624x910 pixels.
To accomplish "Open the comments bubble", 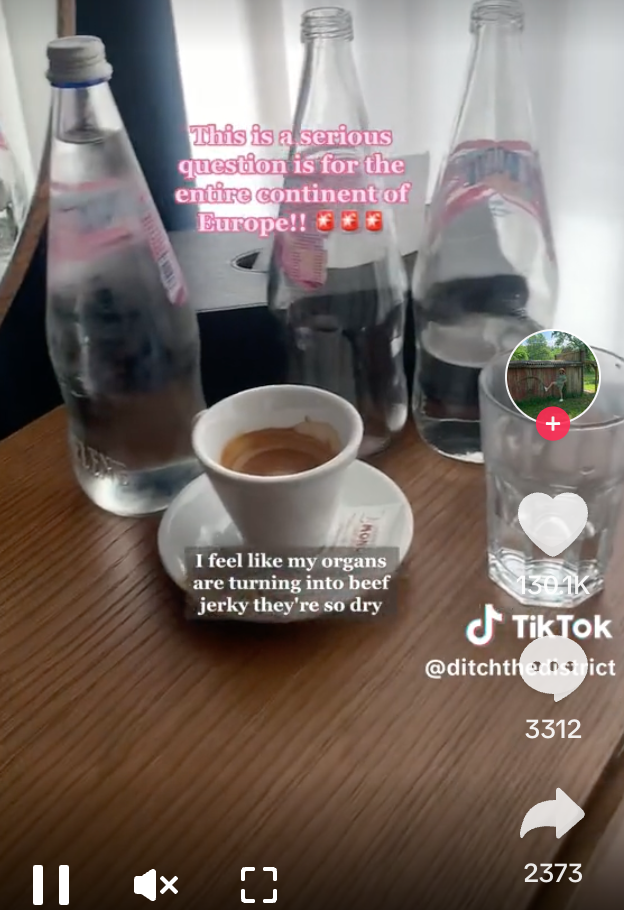I will click(x=553, y=668).
